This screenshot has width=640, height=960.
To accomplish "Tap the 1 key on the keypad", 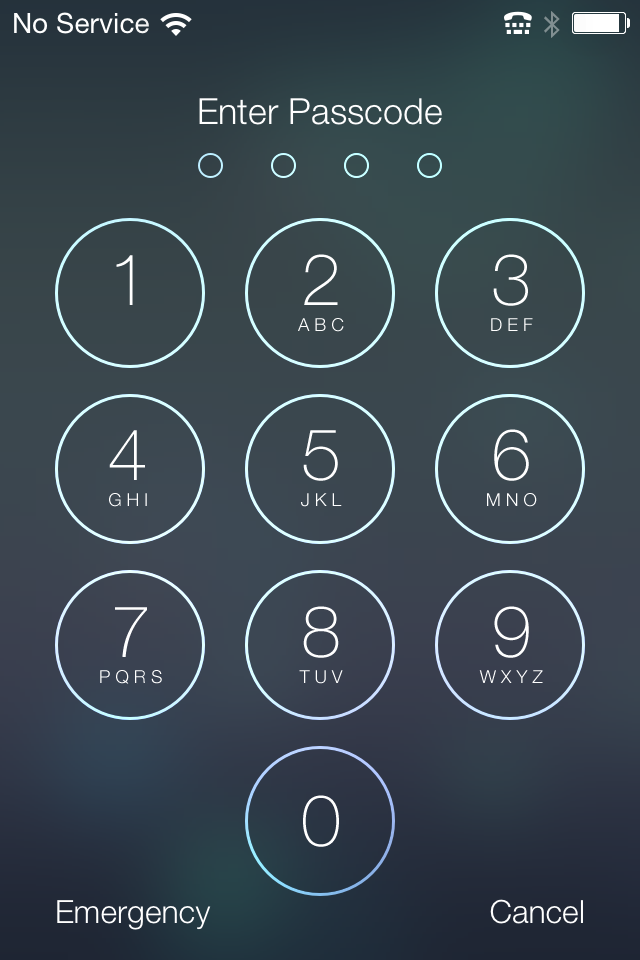I will tap(130, 293).
